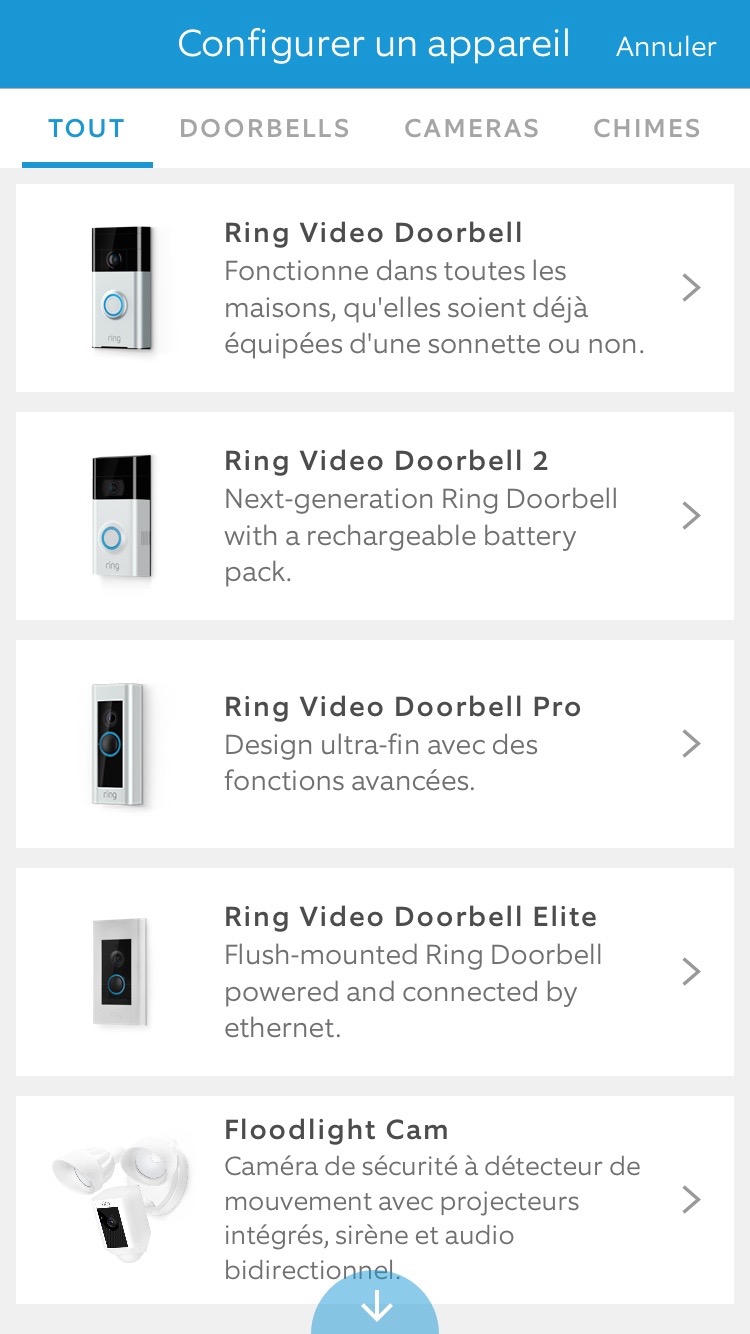Image resolution: width=750 pixels, height=1334 pixels.
Task: Switch to the TOUT tab
Action: (87, 129)
